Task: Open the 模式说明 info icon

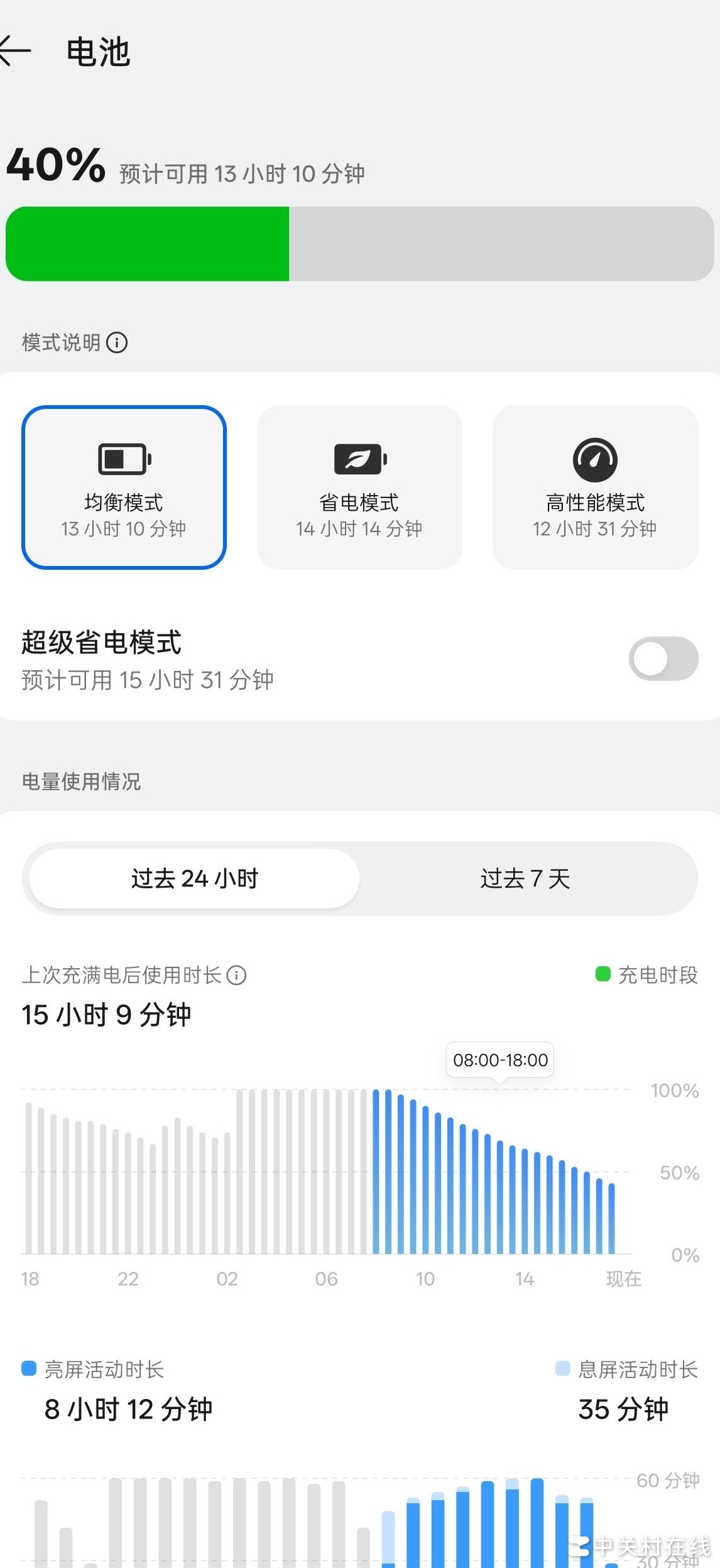Action: point(117,342)
